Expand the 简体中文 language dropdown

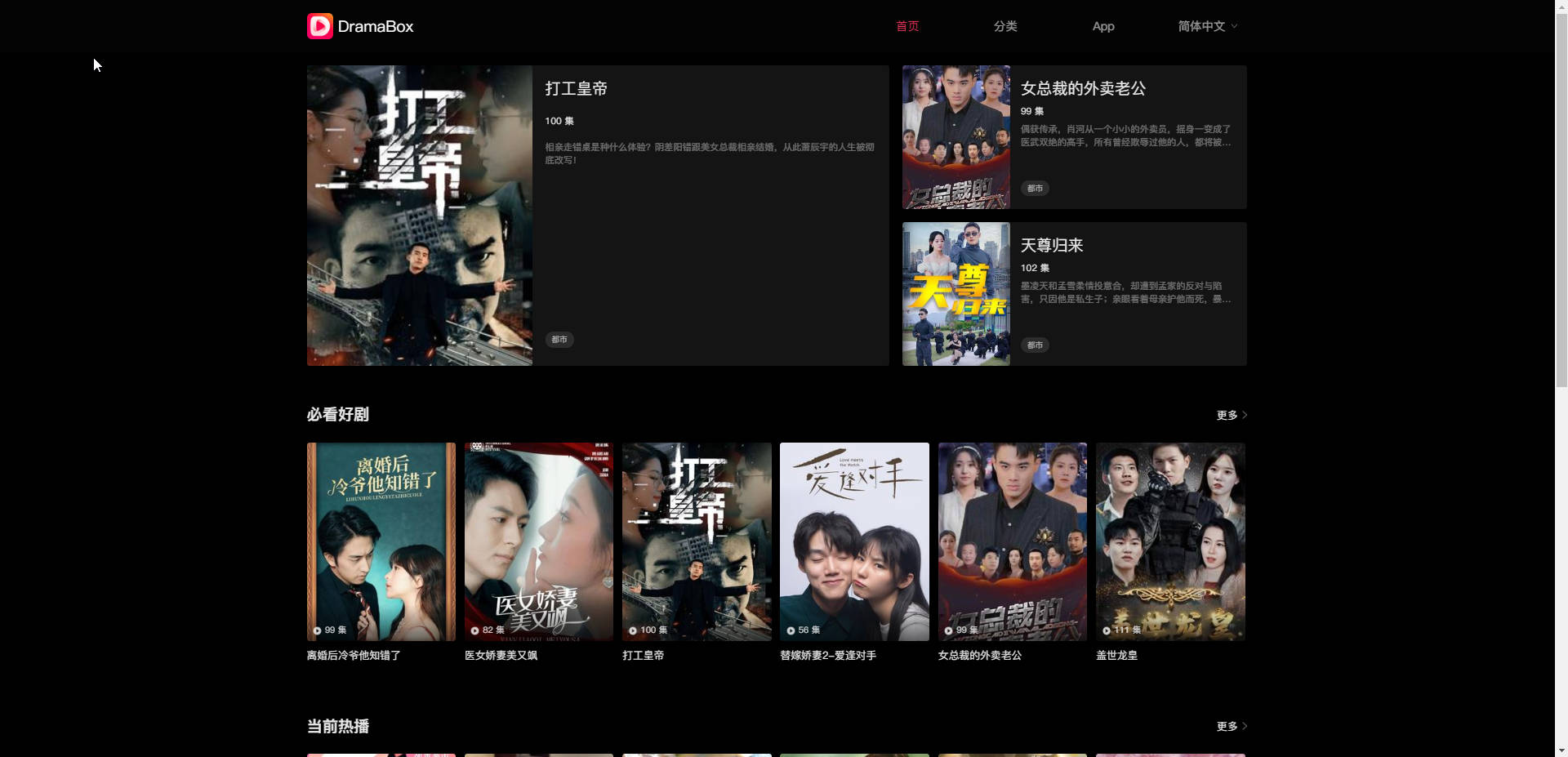pyautogui.click(x=1207, y=26)
